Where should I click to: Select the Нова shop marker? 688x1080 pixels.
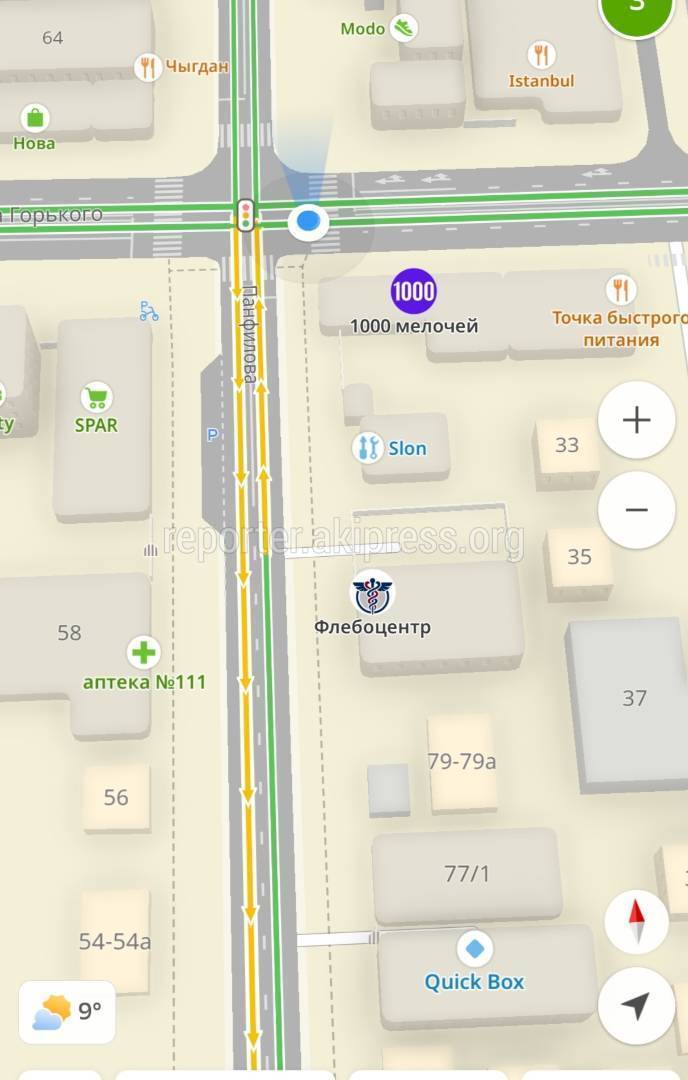[x=35, y=118]
